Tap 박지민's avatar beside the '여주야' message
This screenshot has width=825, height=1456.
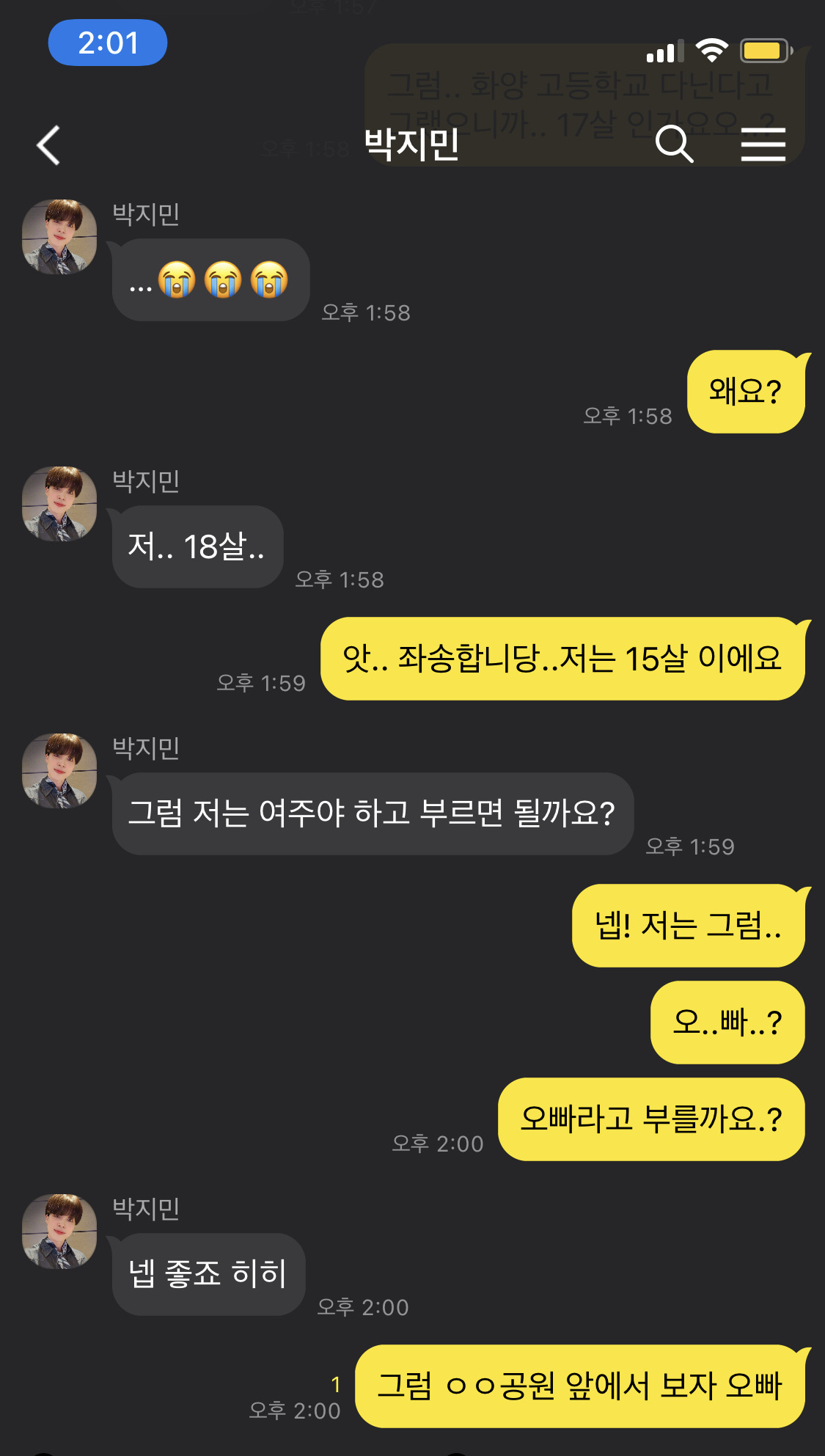tap(59, 771)
